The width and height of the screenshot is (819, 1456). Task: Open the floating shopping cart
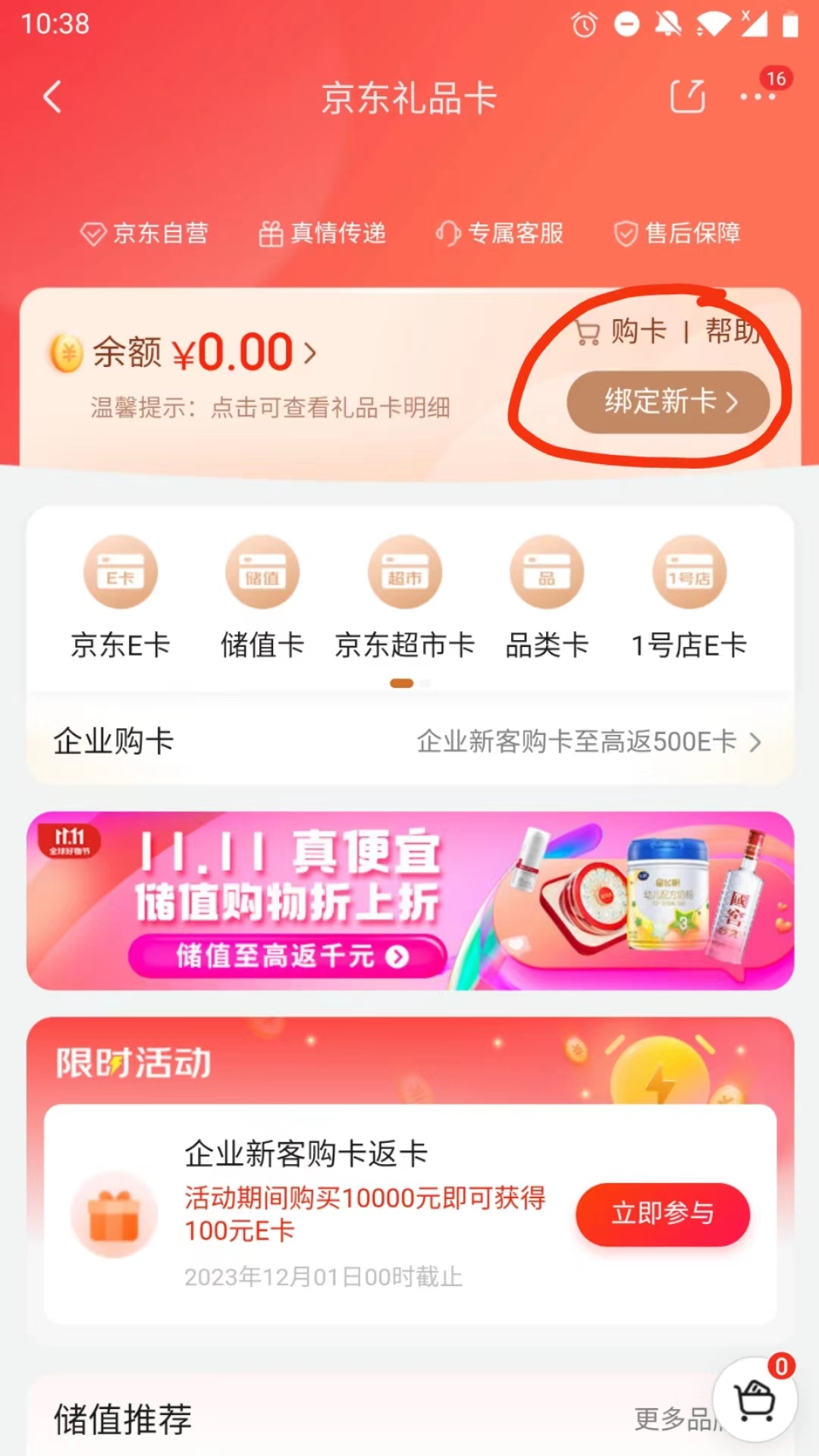pos(755,1400)
